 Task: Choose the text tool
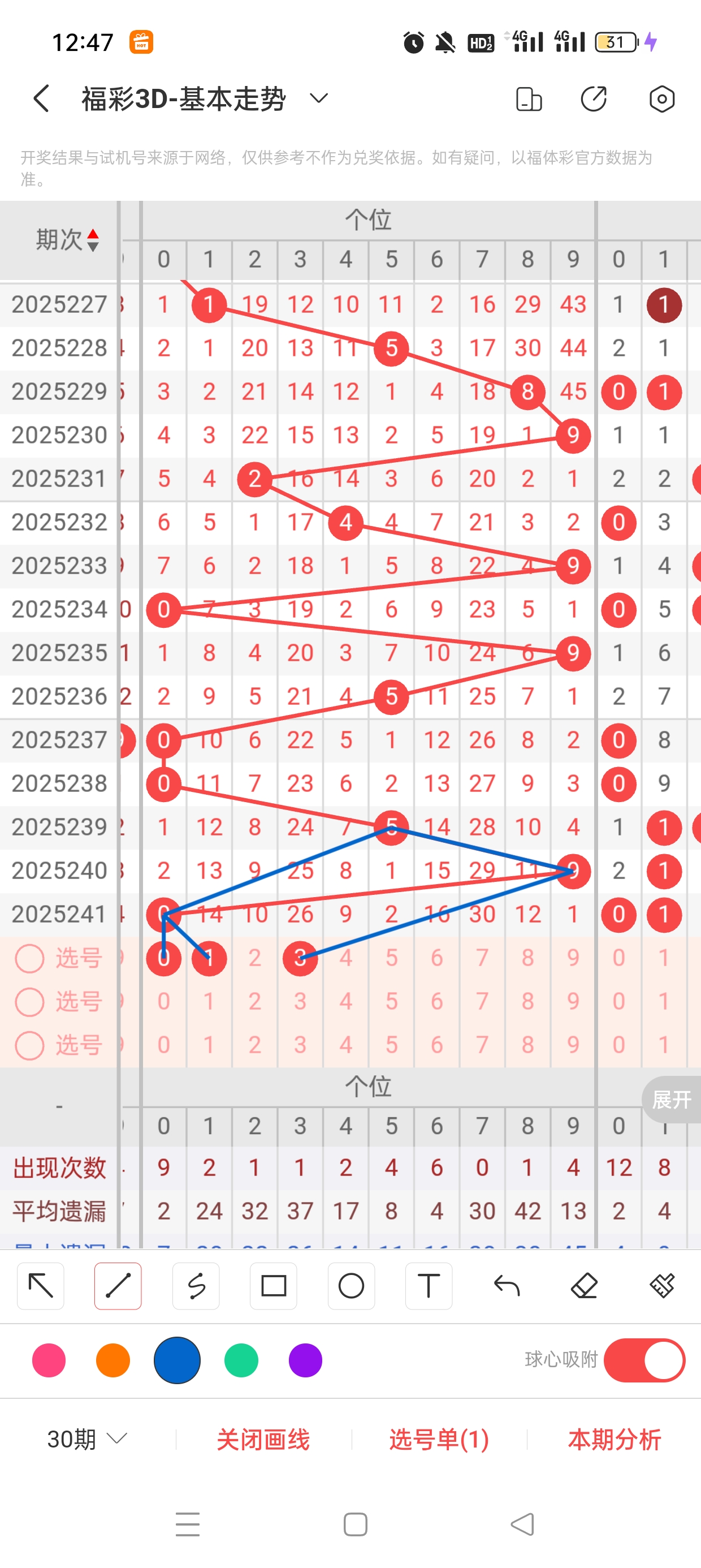(x=429, y=1286)
